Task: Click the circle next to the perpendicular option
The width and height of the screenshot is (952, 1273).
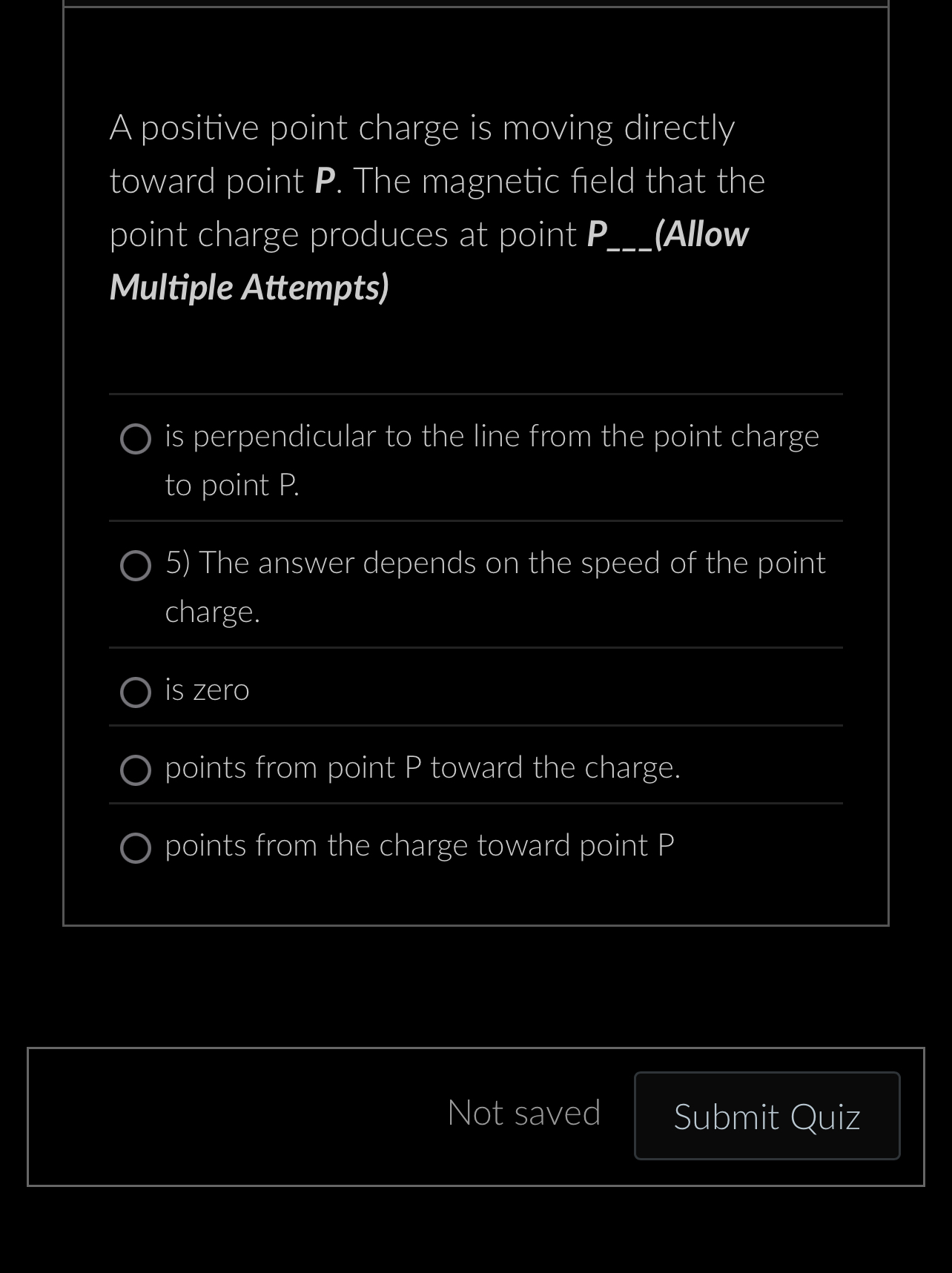Action: pos(136,440)
